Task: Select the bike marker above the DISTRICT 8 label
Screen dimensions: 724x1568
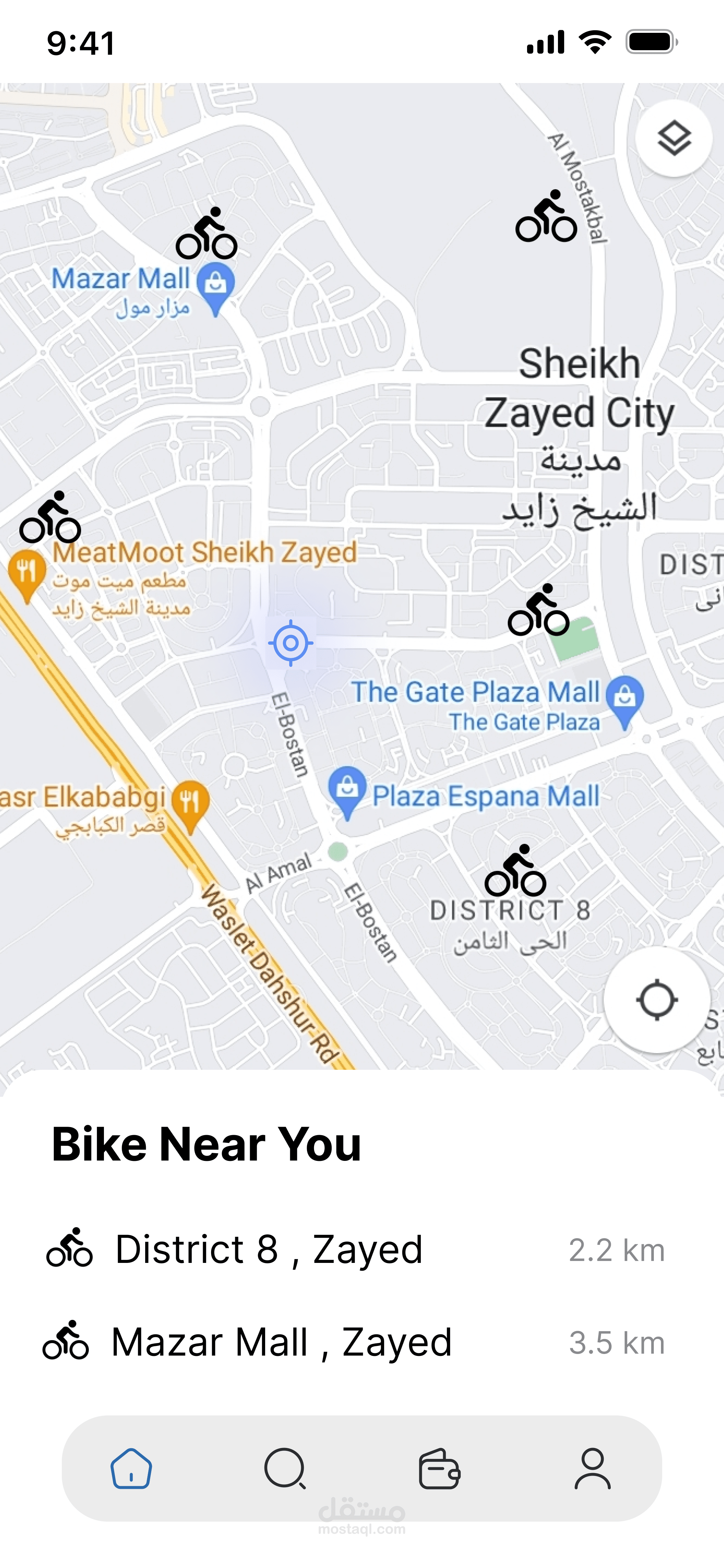Action: click(515, 871)
